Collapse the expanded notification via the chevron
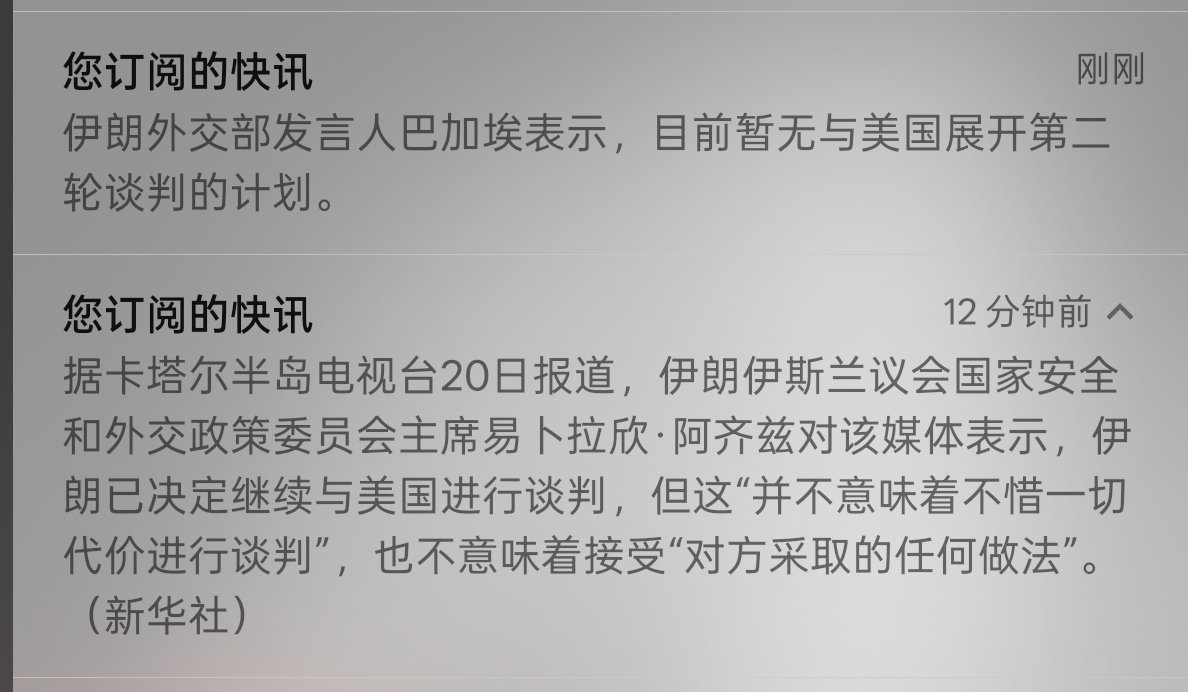 click(1121, 314)
